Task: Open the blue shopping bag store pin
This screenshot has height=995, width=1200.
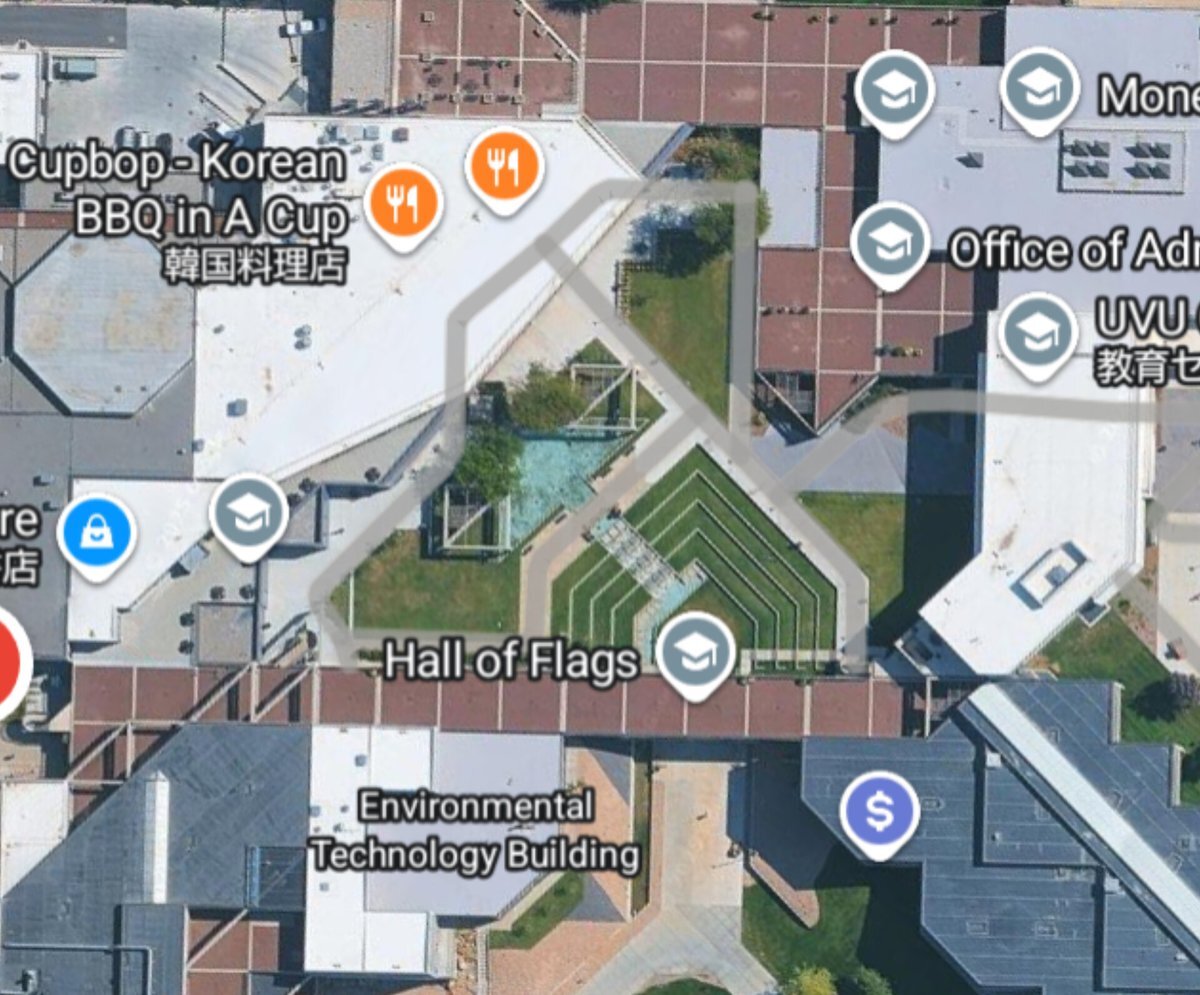Action: click(95, 533)
